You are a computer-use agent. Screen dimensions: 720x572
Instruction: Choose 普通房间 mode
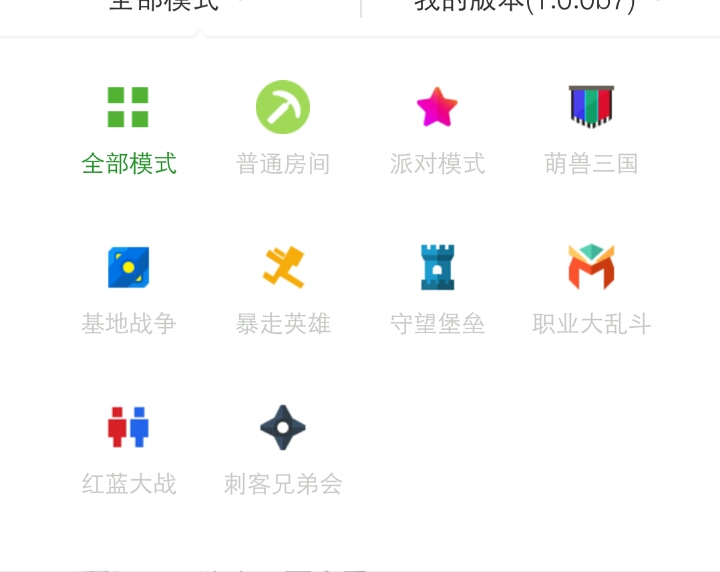(x=283, y=130)
